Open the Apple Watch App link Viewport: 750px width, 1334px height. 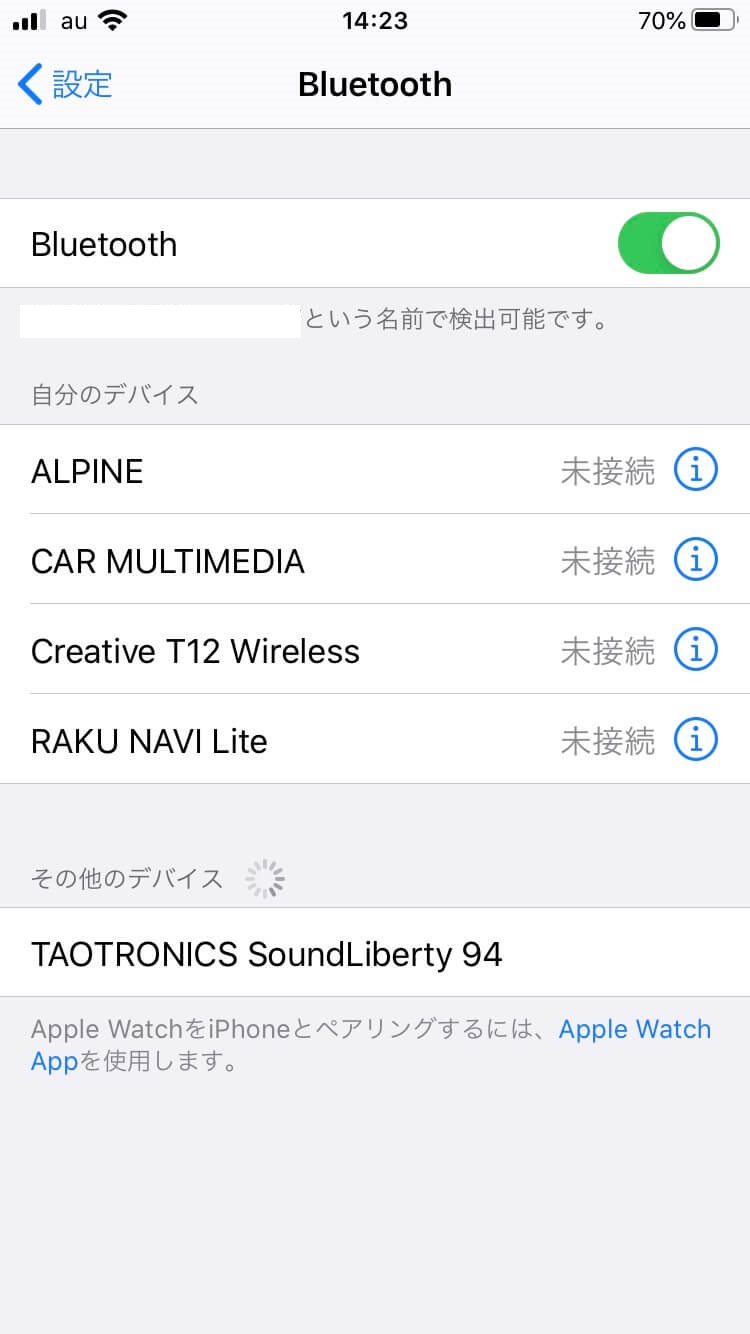coord(371,1045)
